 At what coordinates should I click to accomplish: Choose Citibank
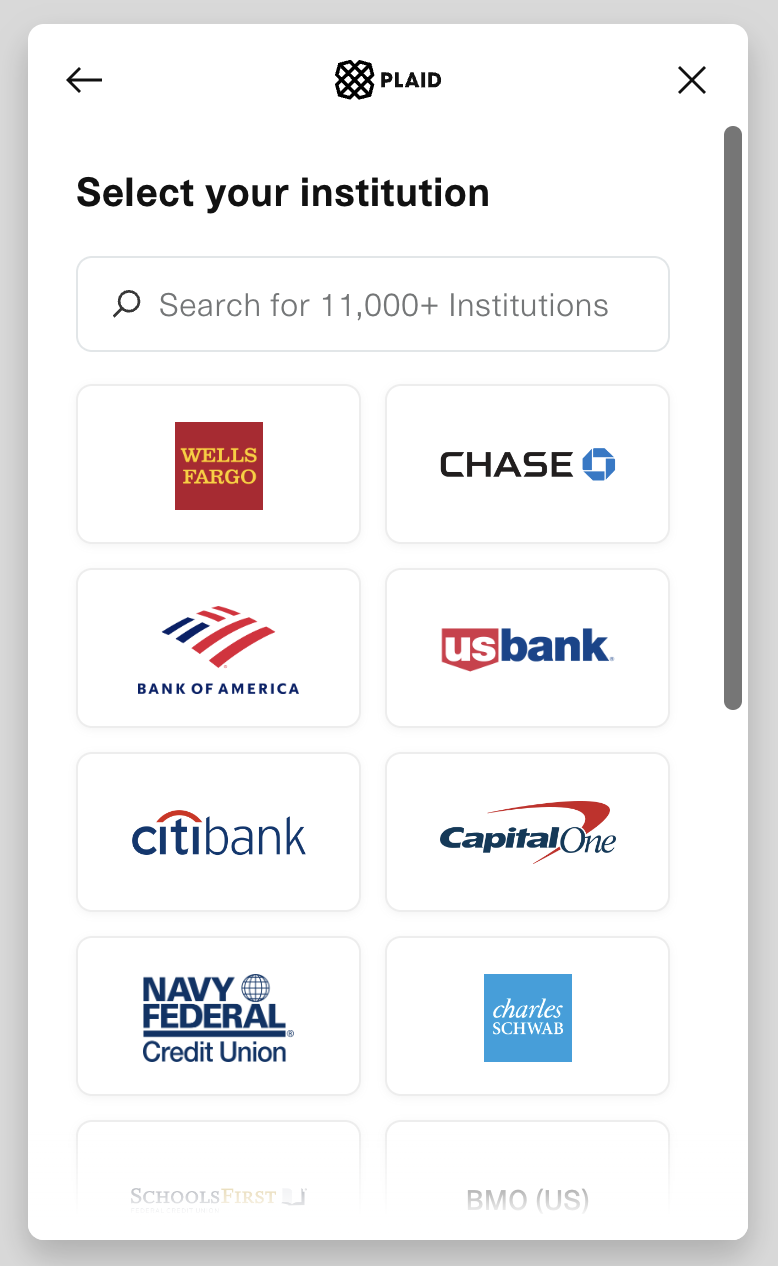pyautogui.click(x=218, y=833)
